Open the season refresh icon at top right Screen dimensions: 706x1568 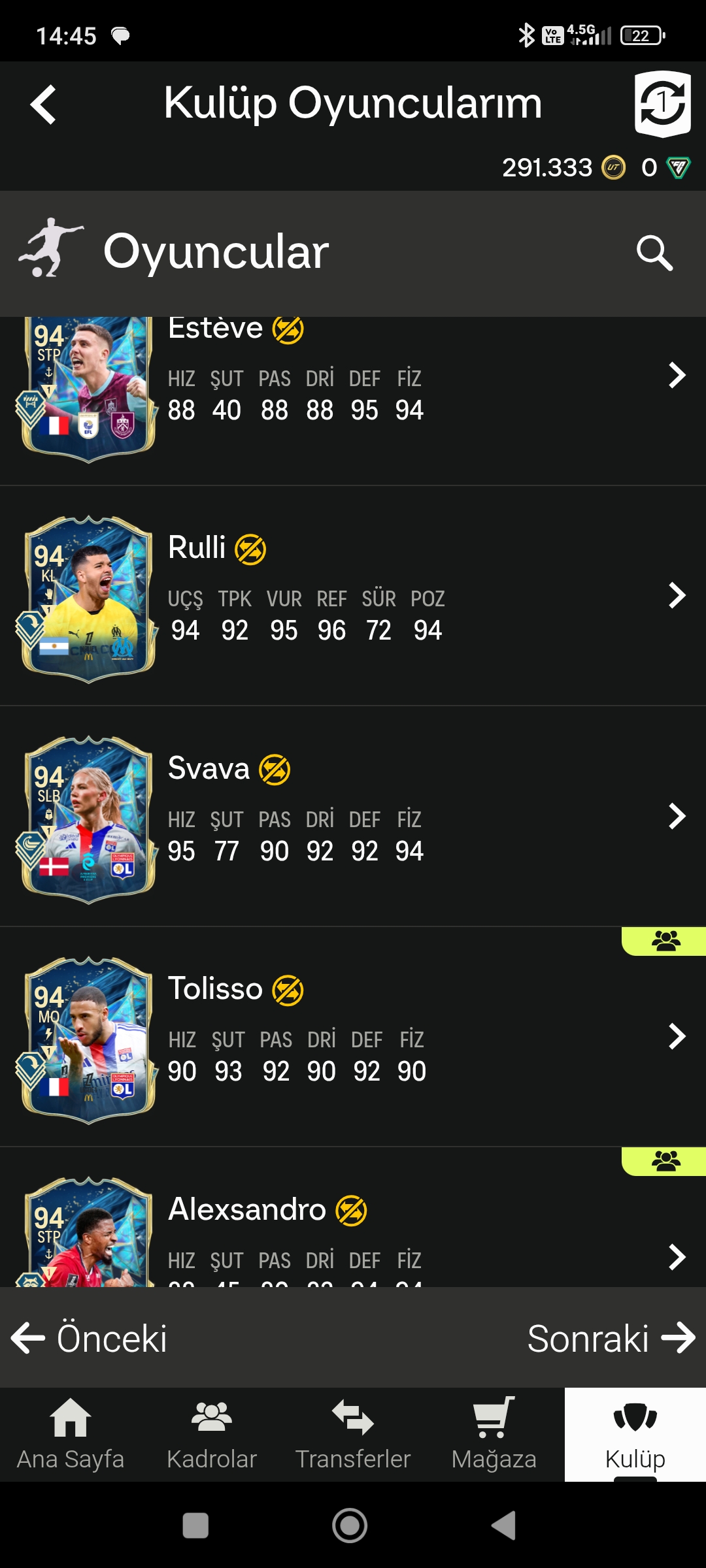pos(662,104)
